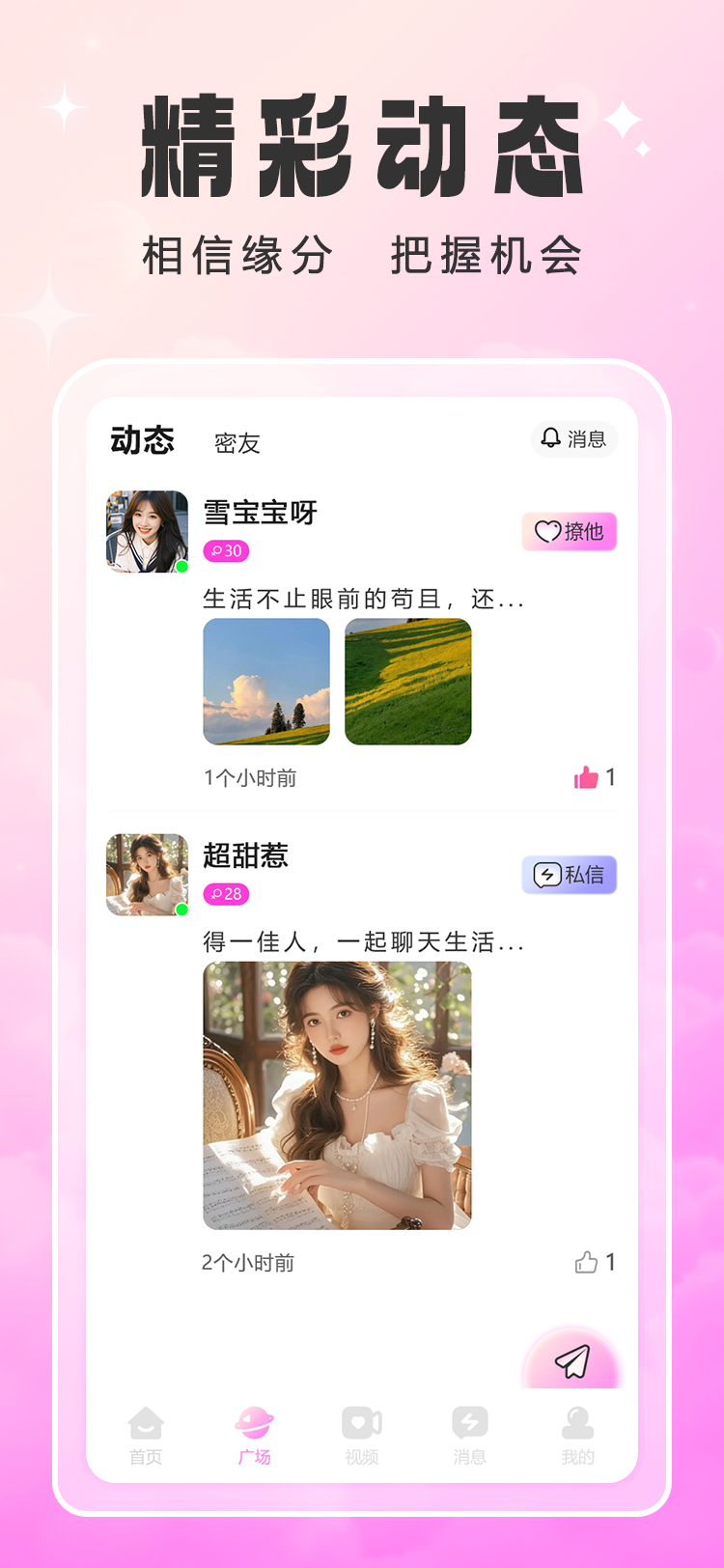The width and height of the screenshot is (724, 1568).
Task: Tap the heart icon inside the 撩他 button
Action: pos(546,531)
